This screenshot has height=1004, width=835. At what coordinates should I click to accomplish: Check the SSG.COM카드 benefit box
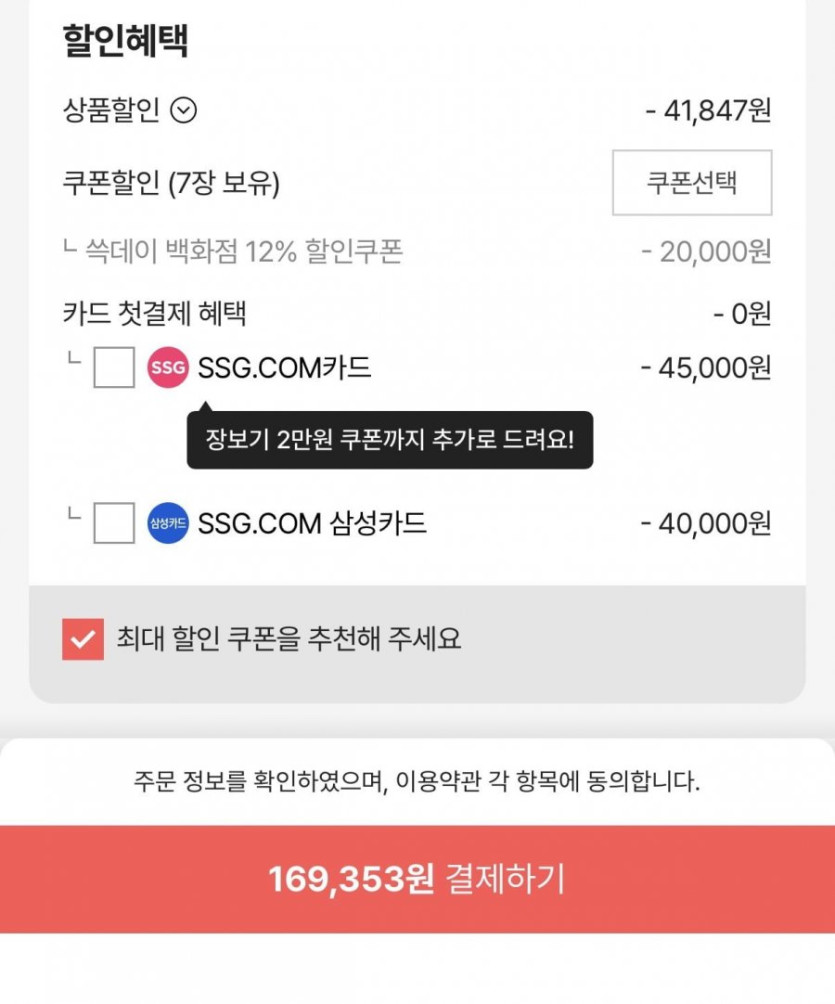point(114,368)
